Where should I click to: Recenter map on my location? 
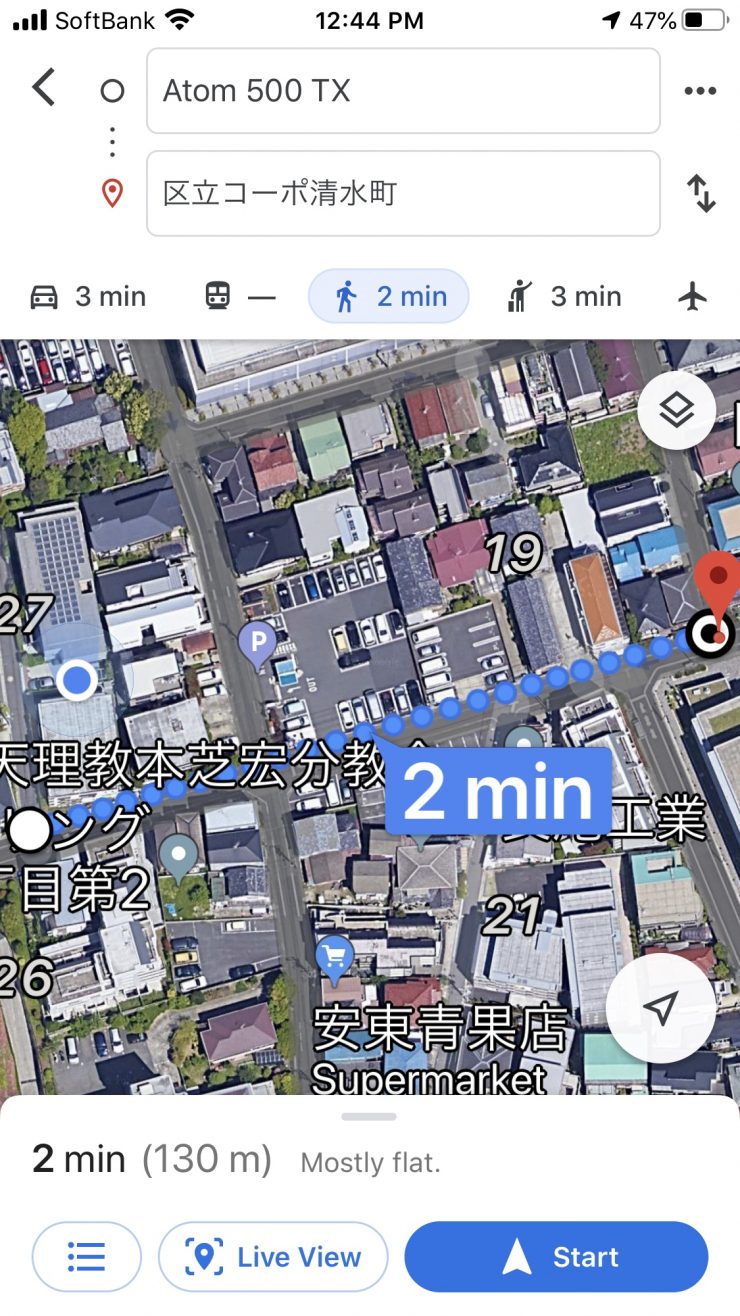click(x=660, y=1008)
